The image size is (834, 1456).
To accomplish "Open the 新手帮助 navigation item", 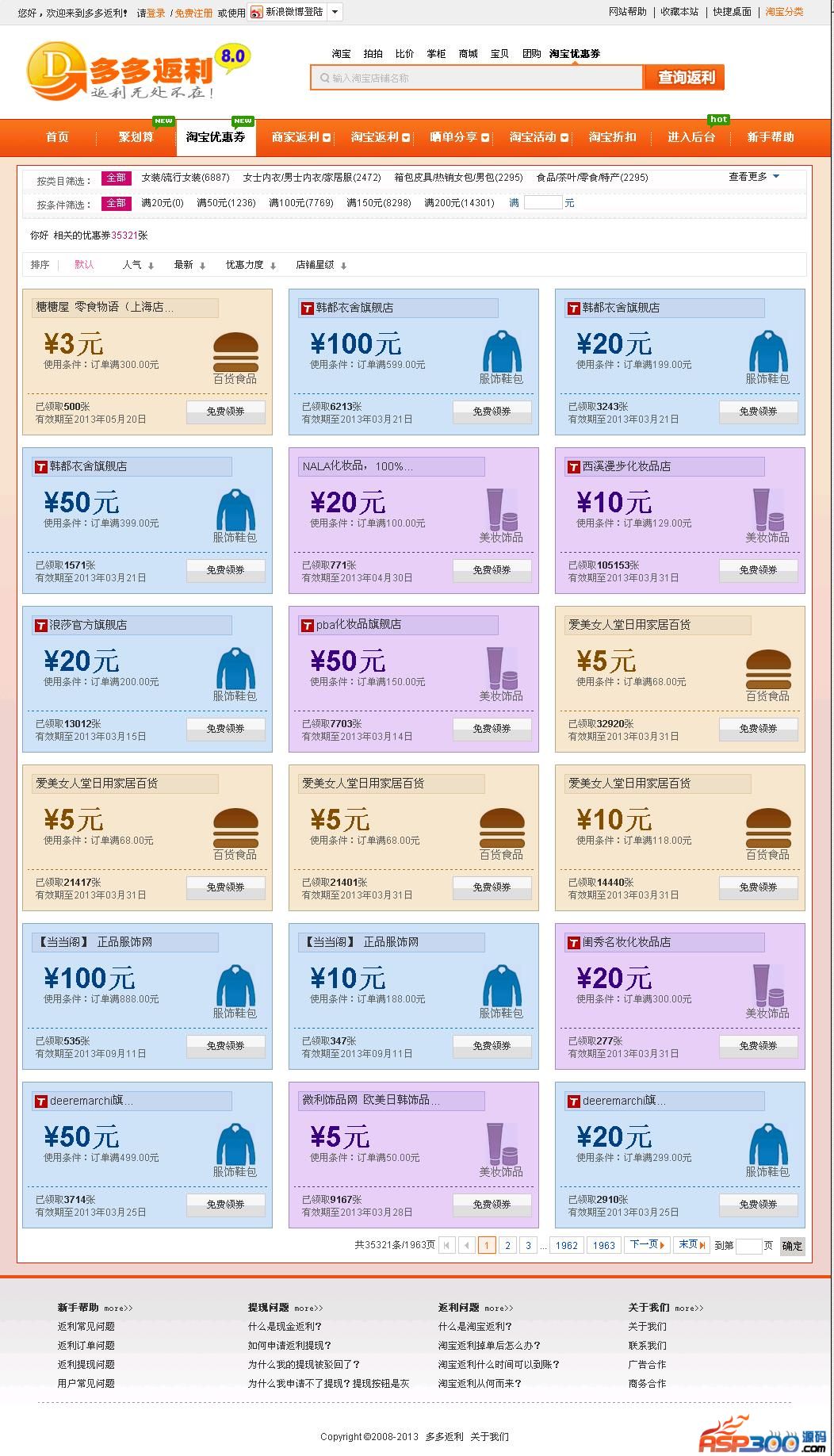I will click(770, 137).
